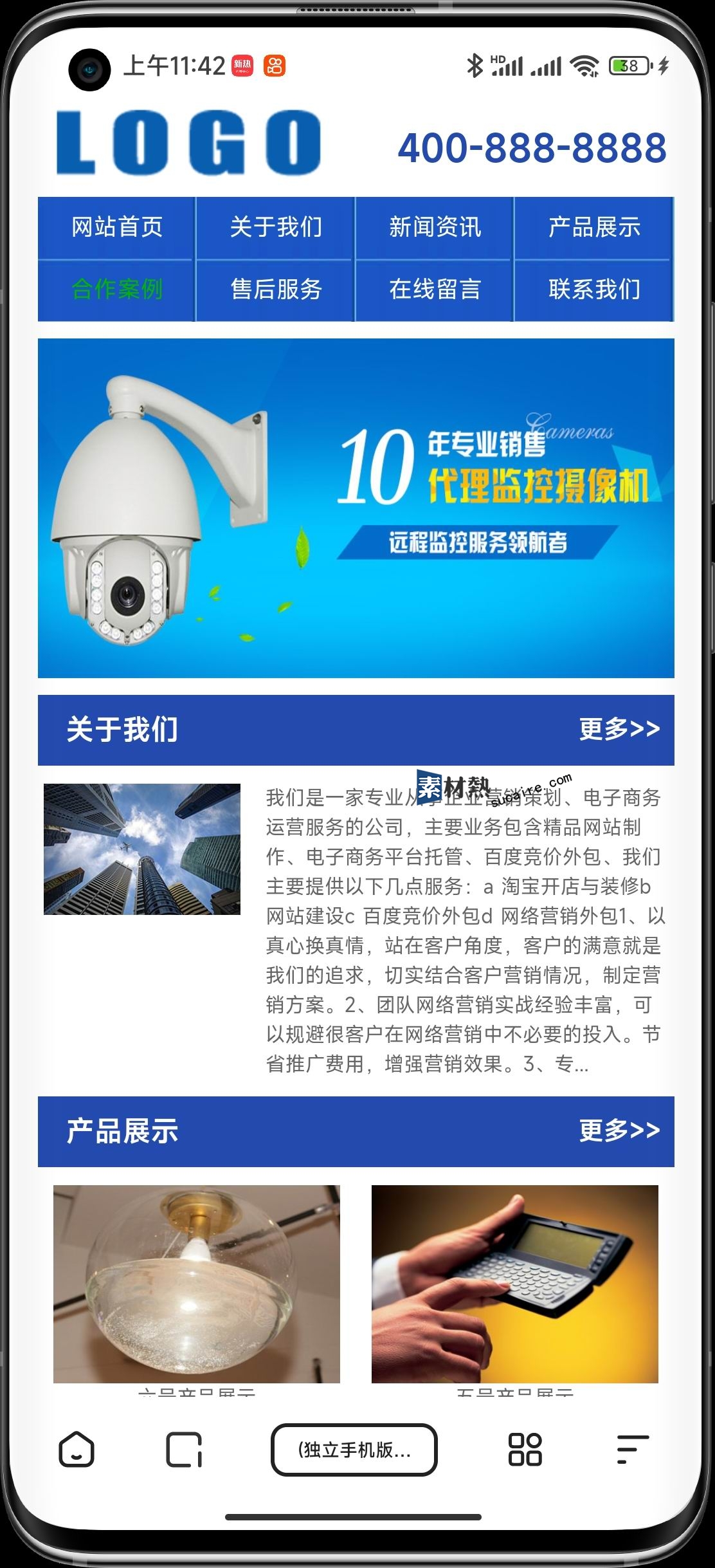715x1568 pixels.
Task: Open the handheld keyboard device product
Action: click(x=514, y=1284)
